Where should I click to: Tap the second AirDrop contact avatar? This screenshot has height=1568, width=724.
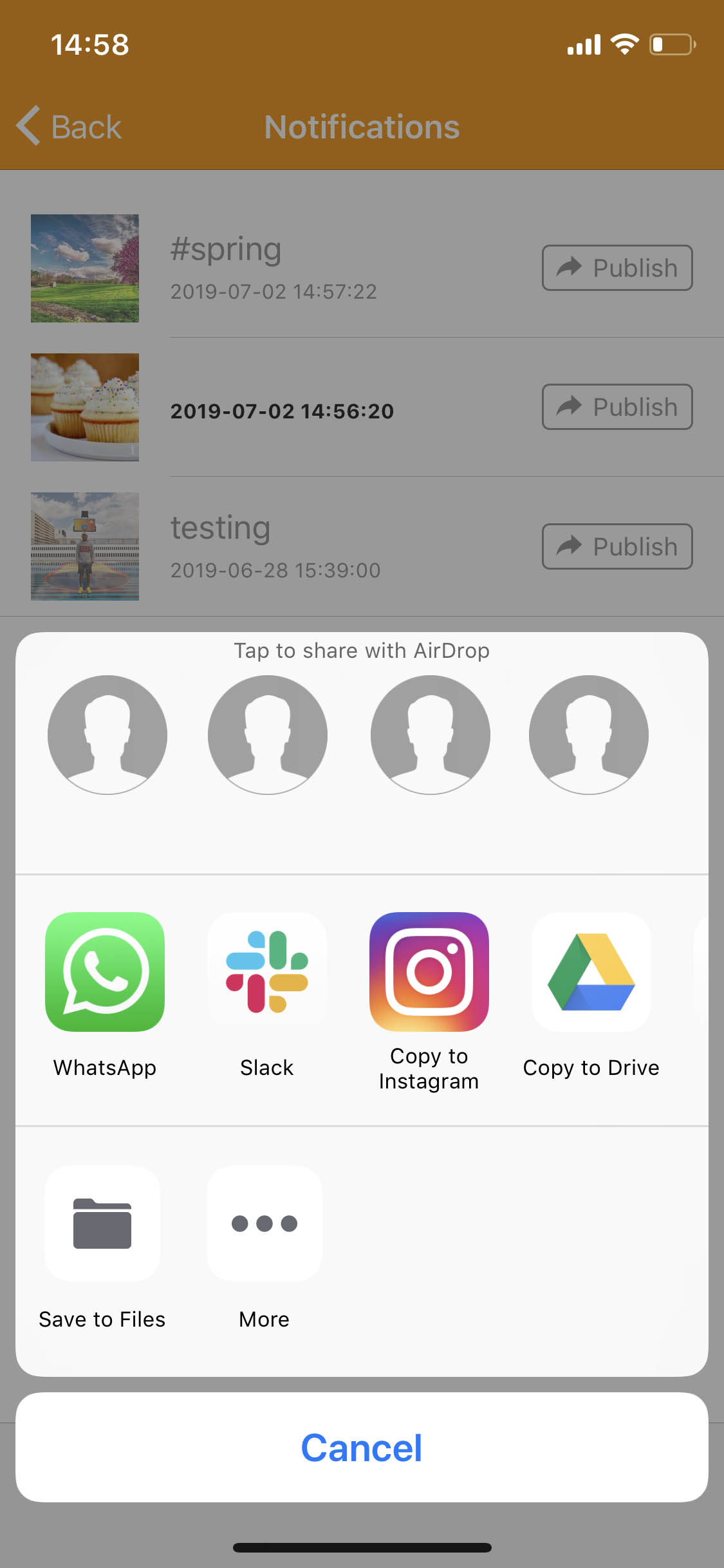pos(267,734)
